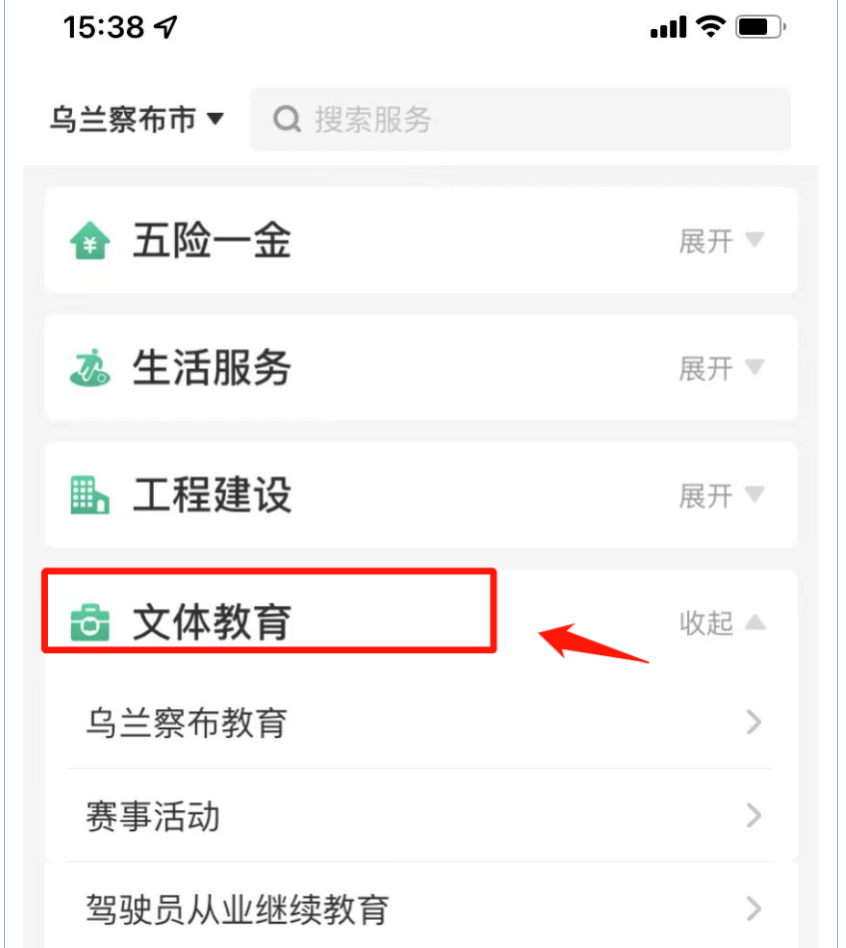
Task: Expand the 工程建设 section
Action: [x=721, y=495]
